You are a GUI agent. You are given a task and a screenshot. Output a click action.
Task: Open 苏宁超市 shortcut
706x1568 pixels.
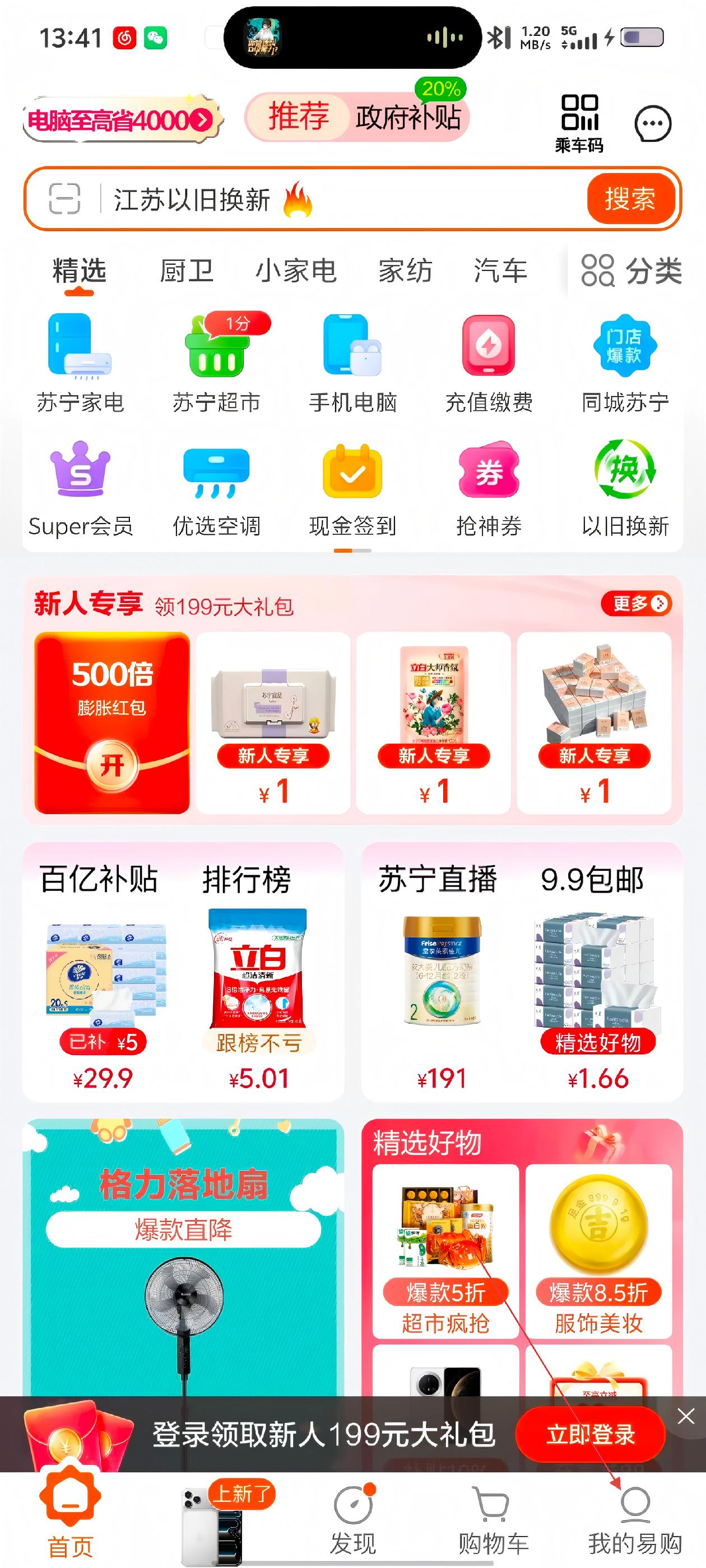[x=217, y=363]
